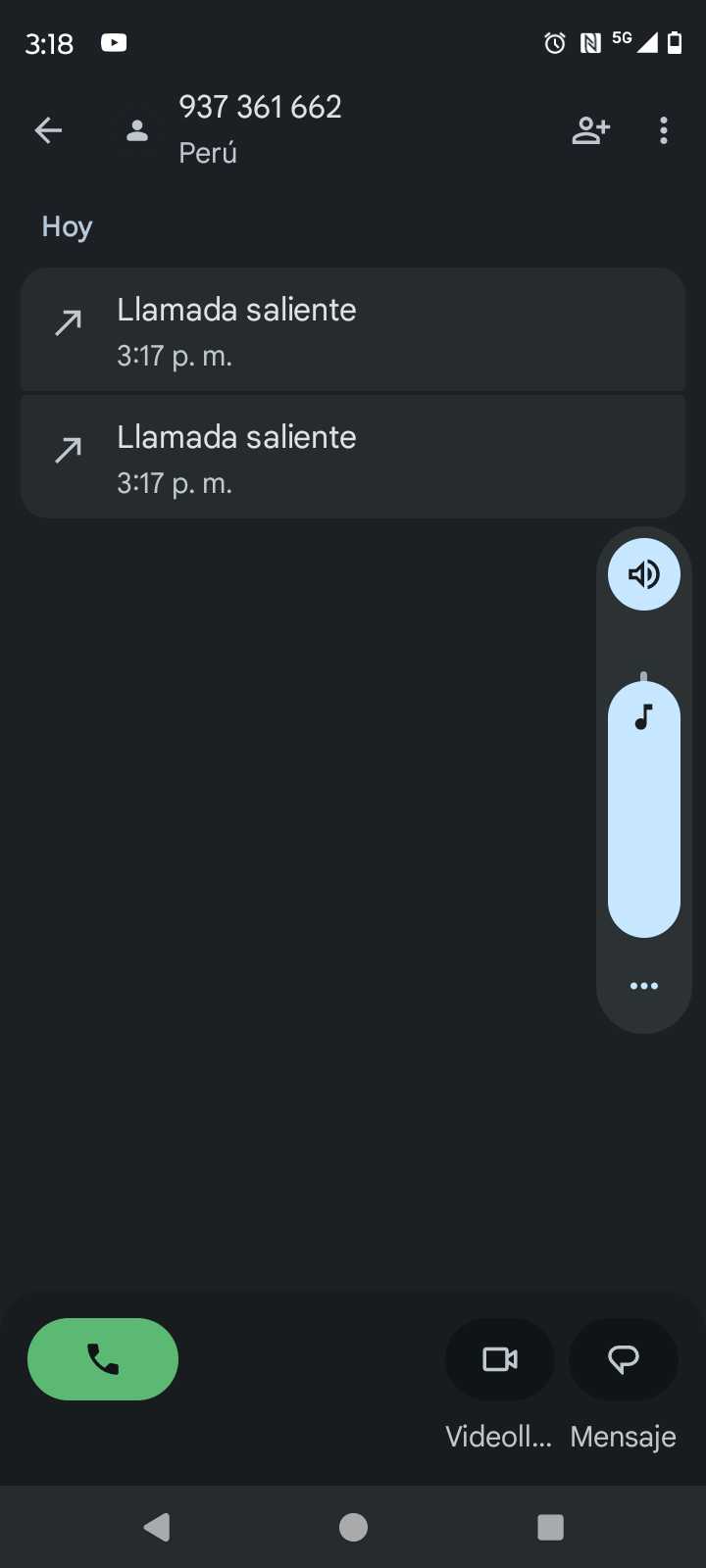Screen dimensions: 706x1568
Task: Show recent apps with the square button
Action: click(x=551, y=1527)
